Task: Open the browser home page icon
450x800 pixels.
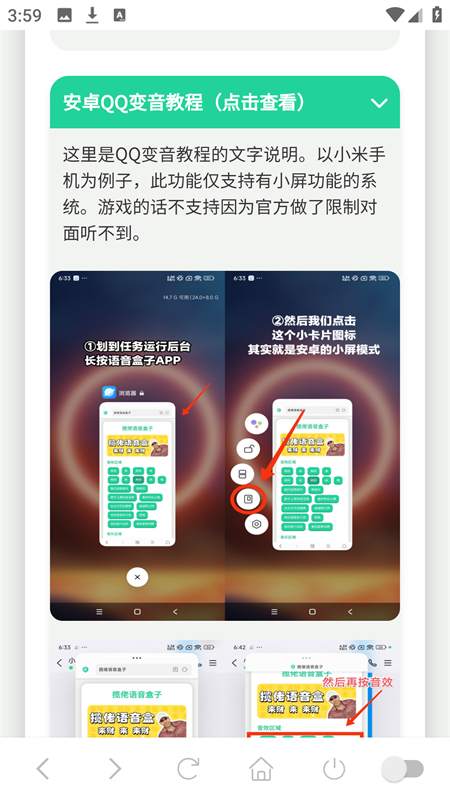Action: click(x=261, y=769)
